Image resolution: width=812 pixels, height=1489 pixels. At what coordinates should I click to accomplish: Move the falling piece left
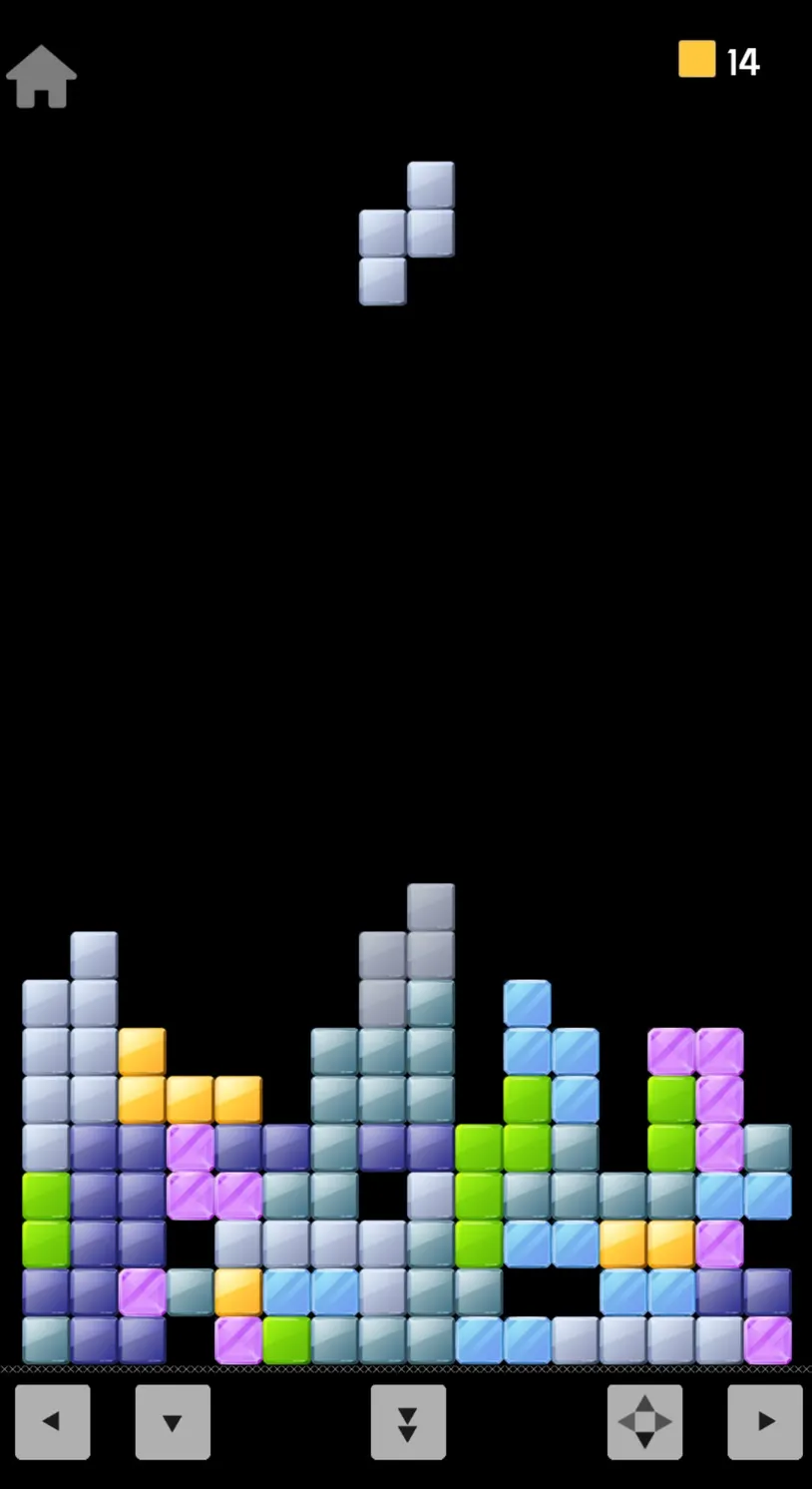click(x=53, y=1421)
